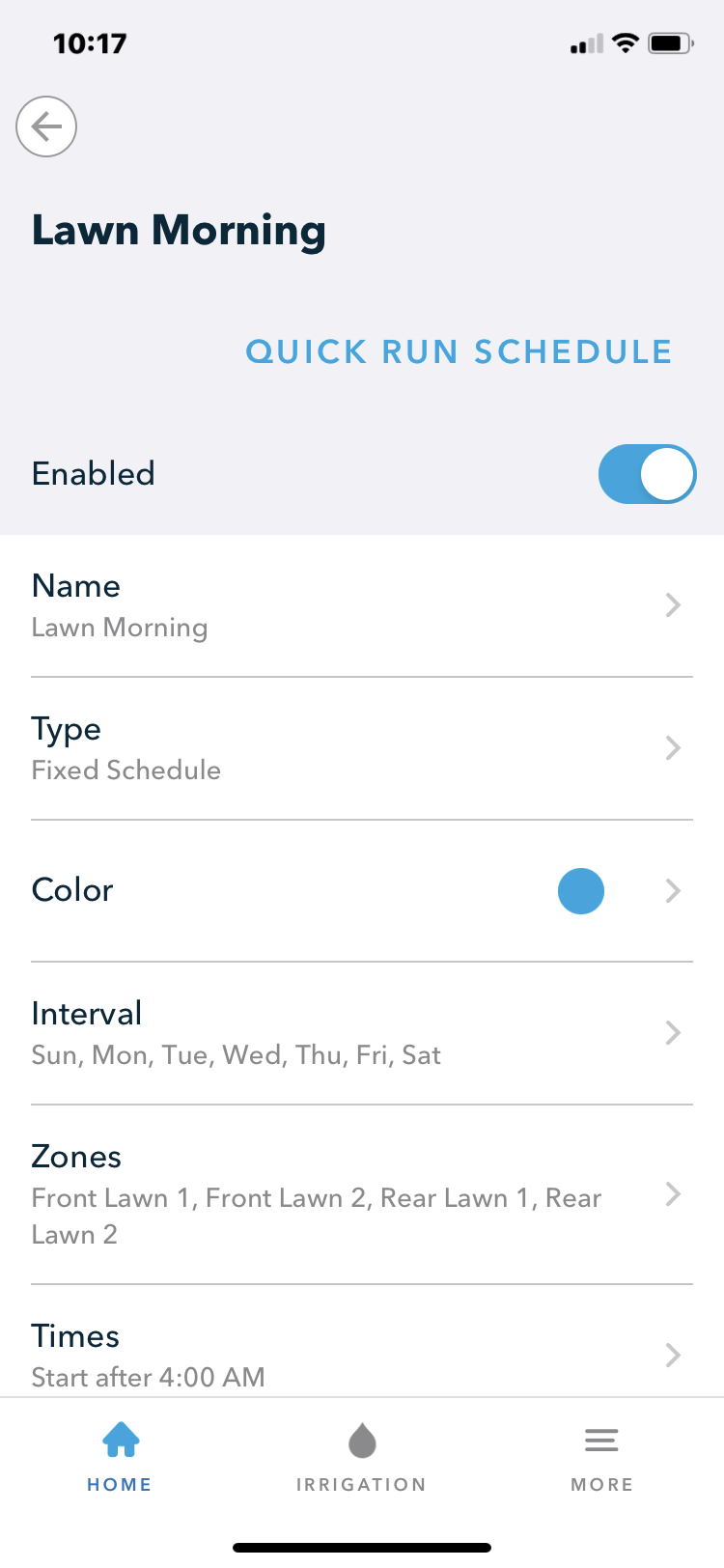The image size is (724, 1568).
Task: Go back using the arrow button
Action: [x=46, y=126]
